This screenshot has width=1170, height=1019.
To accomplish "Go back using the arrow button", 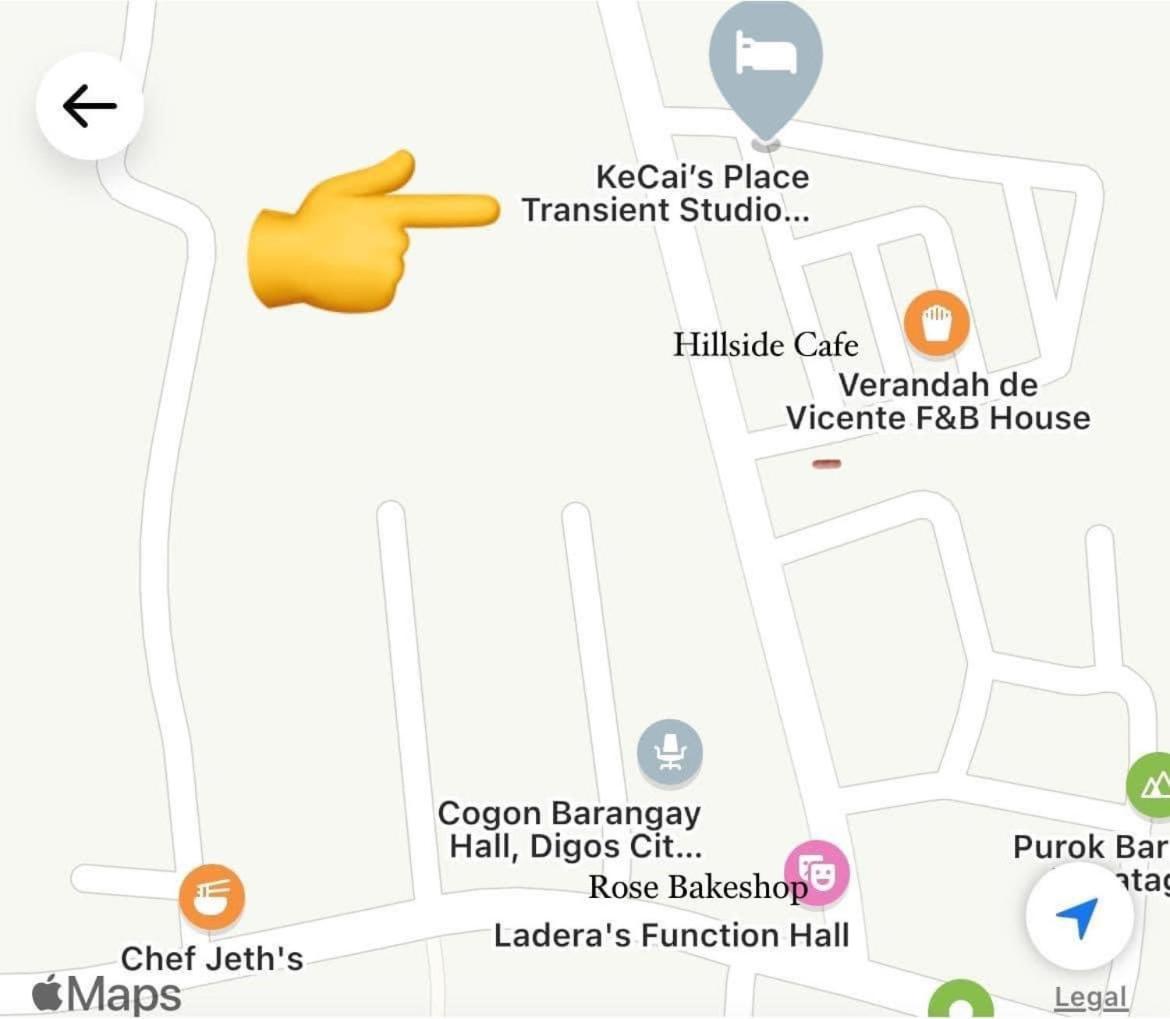I will point(90,105).
